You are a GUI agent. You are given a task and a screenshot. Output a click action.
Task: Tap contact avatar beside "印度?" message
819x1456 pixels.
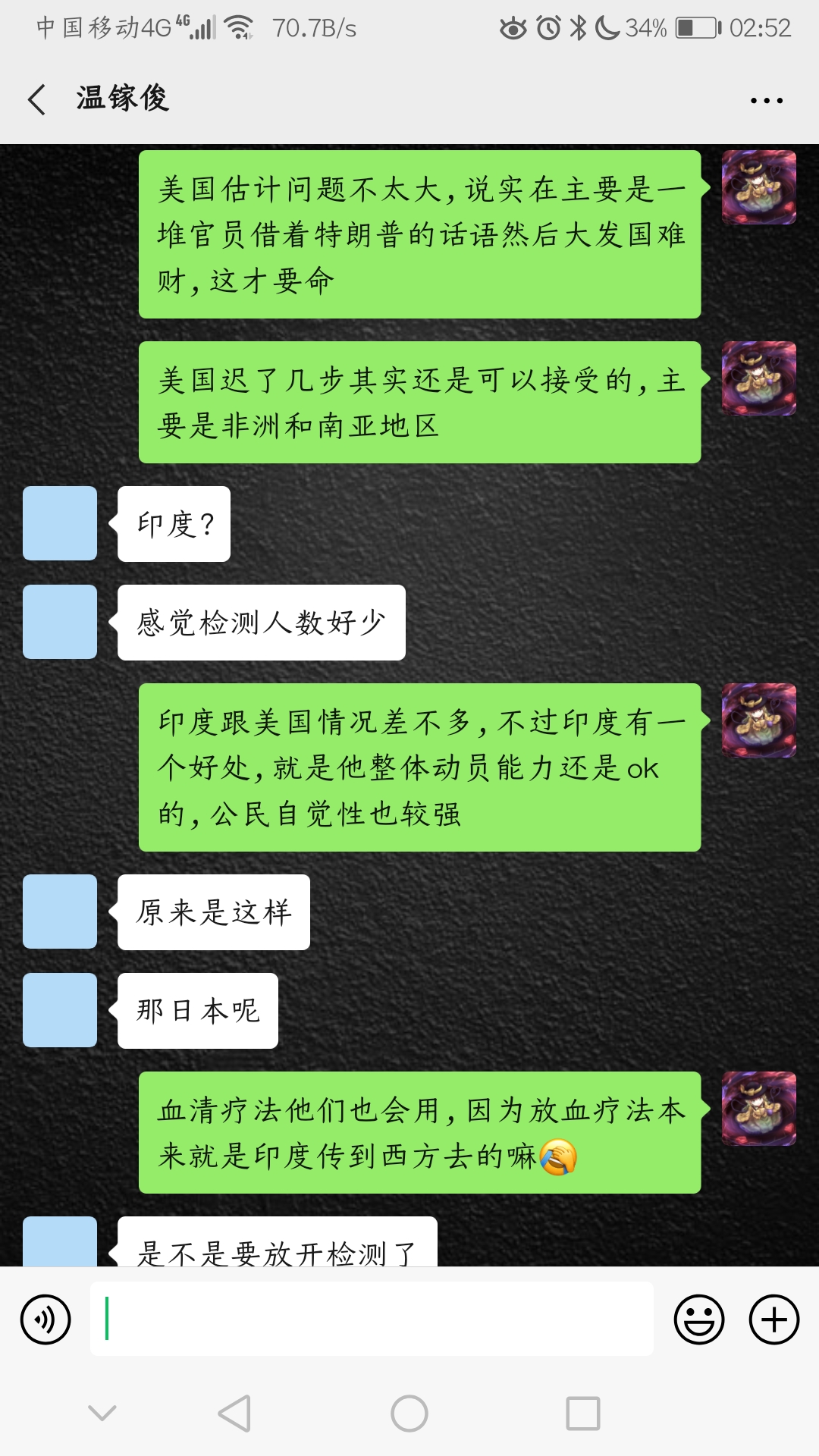click(x=60, y=523)
